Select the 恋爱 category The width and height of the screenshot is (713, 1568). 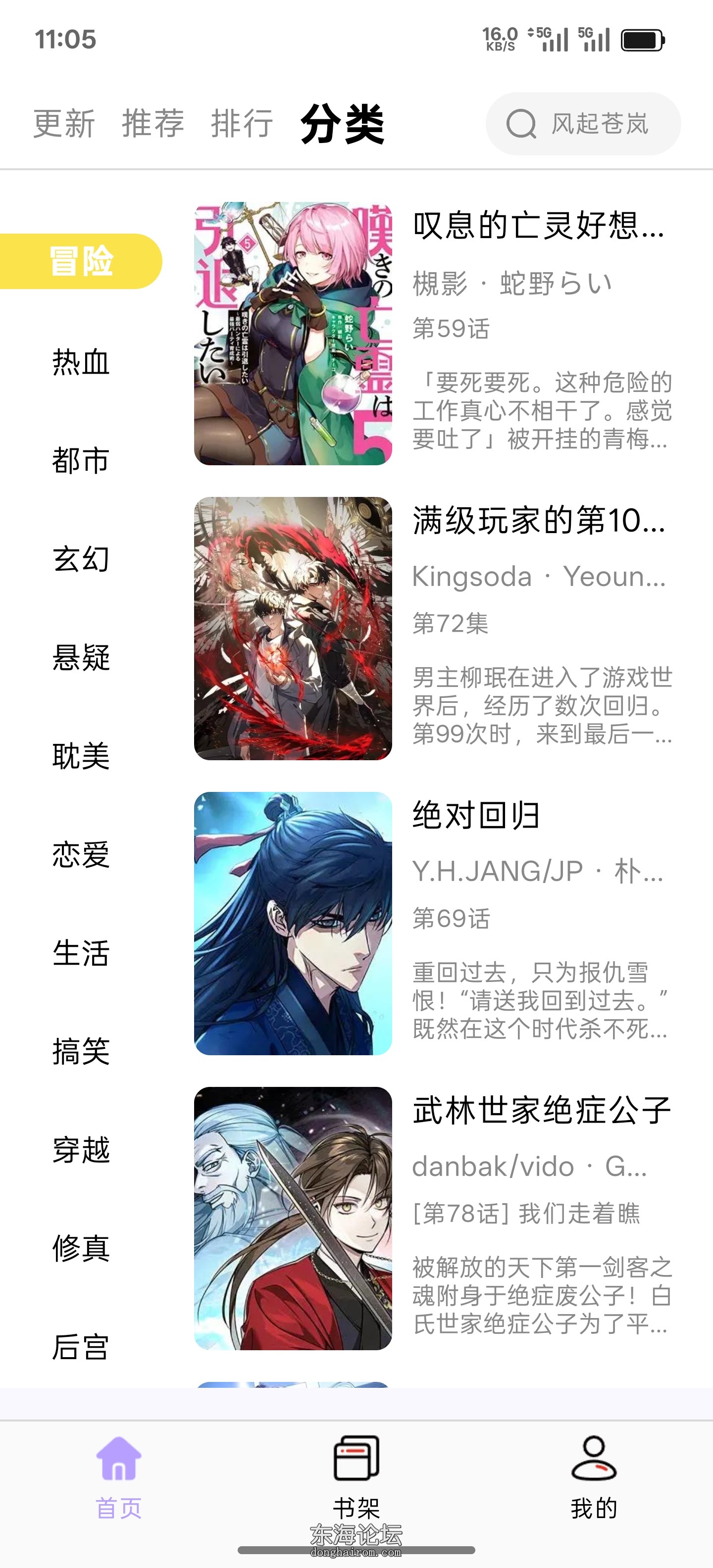[x=81, y=855]
